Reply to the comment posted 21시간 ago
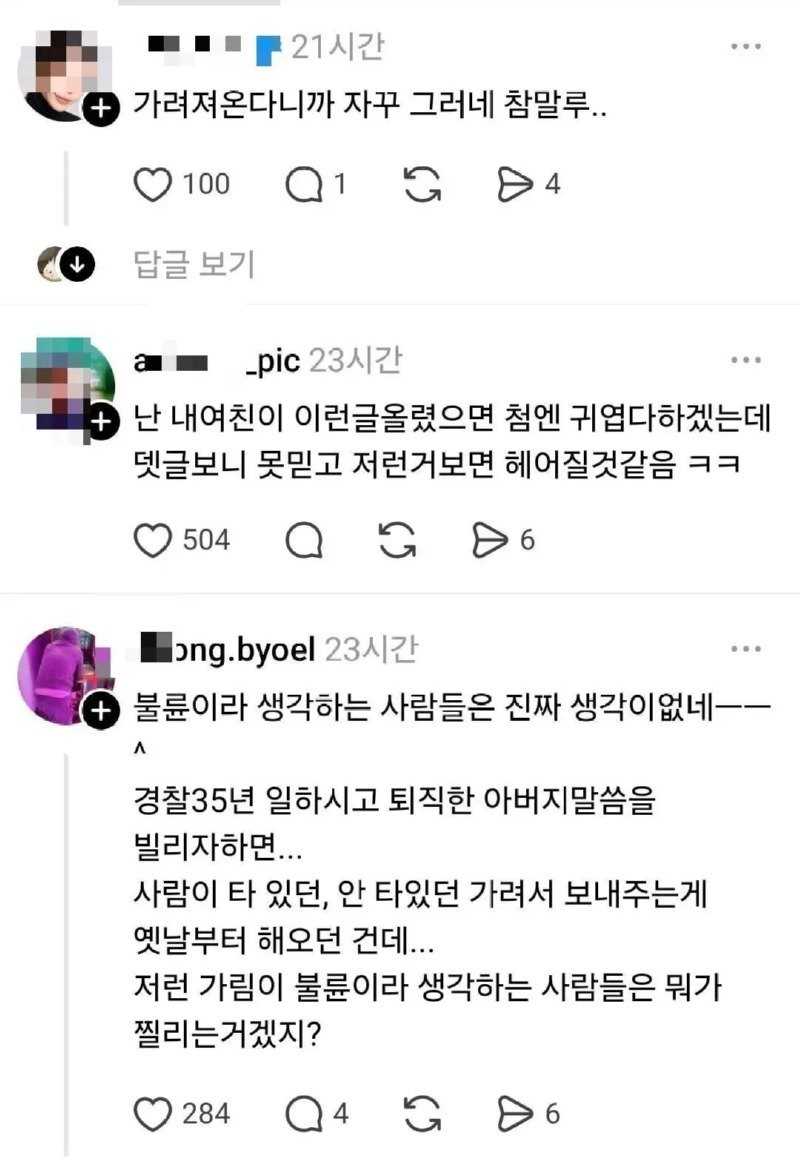800x1158 pixels. 304,184
